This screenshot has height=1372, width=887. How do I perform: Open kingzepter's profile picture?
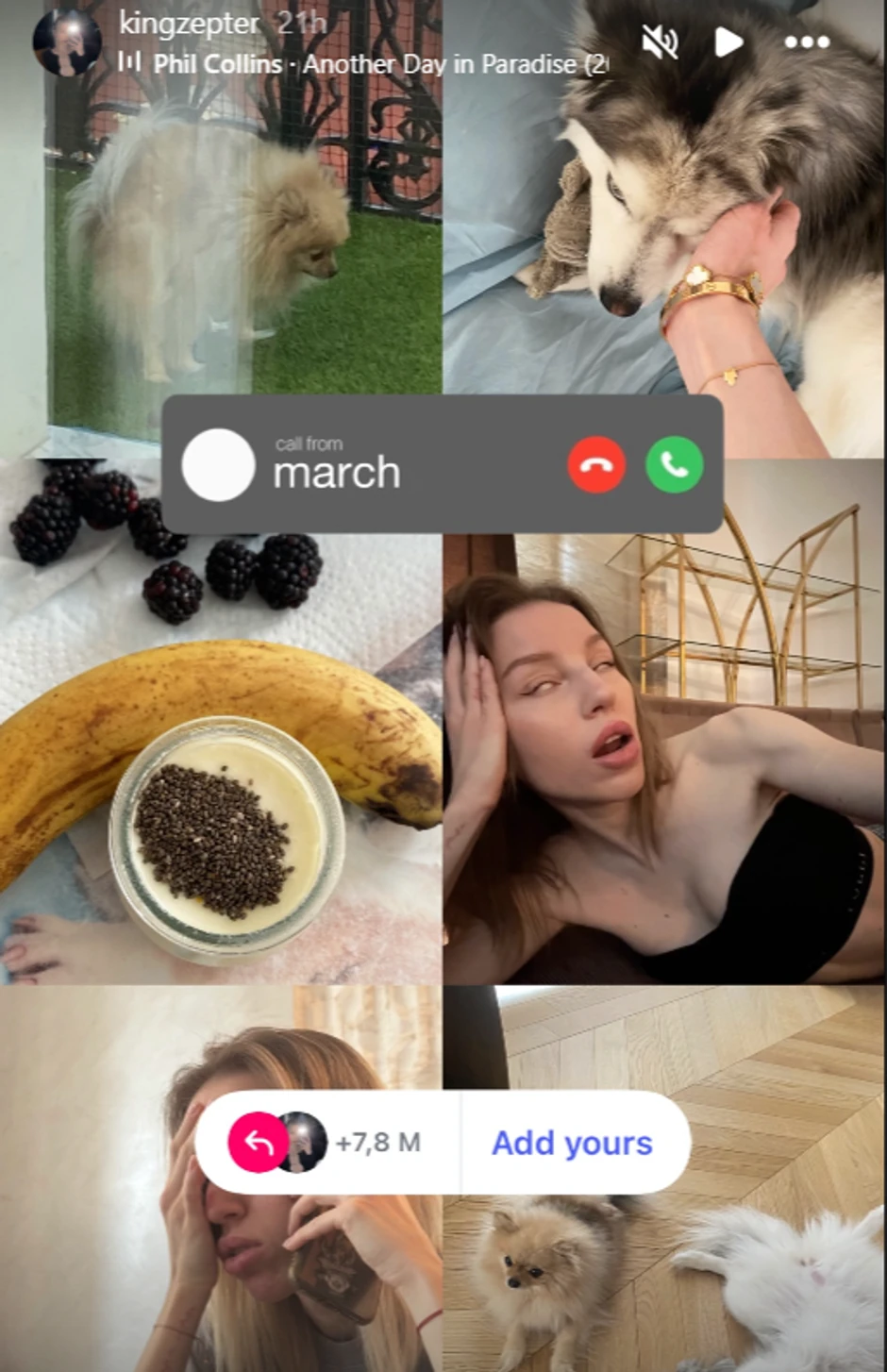(x=66, y=42)
